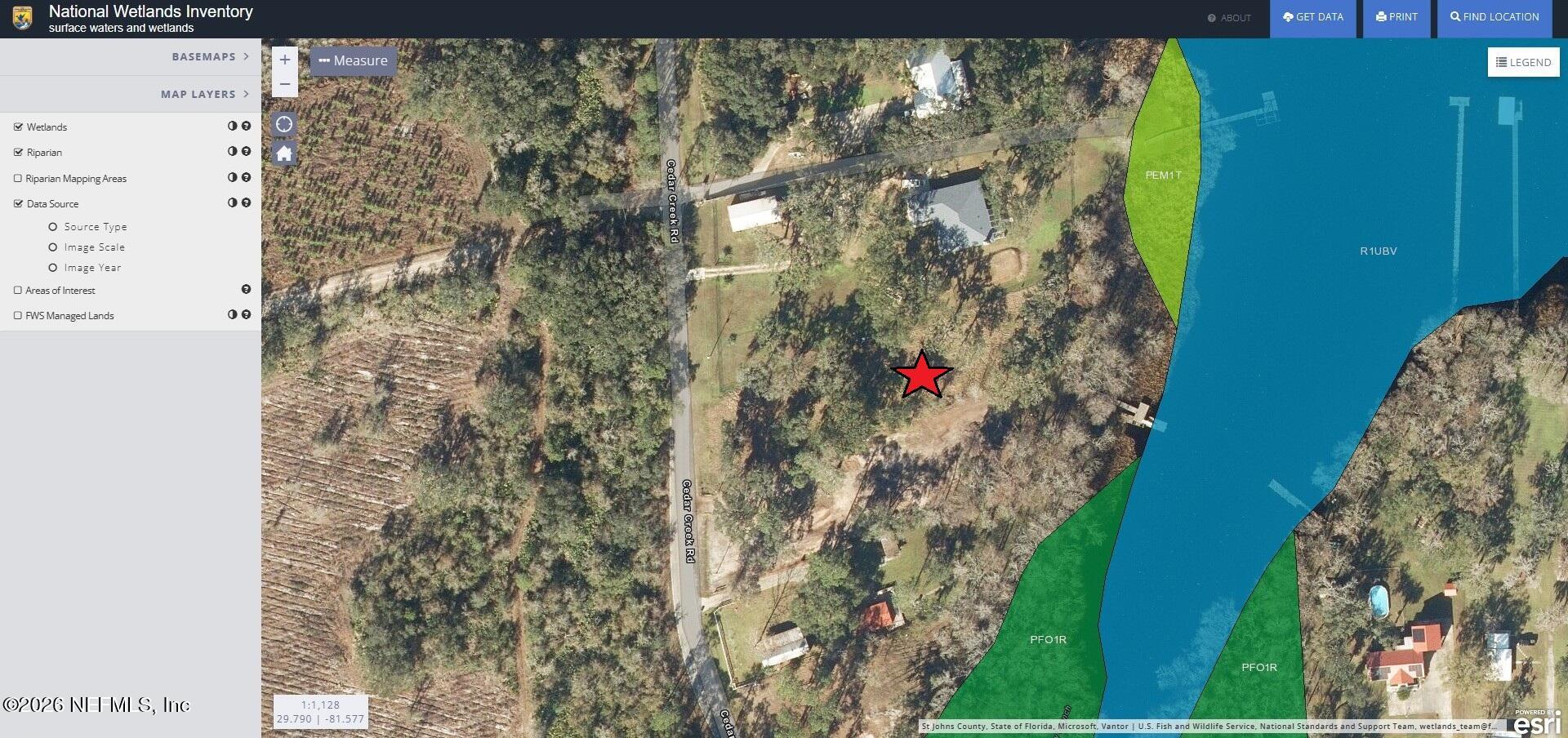Collapse the MAP LAYERS panel
The width and height of the screenshot is (1568, 738).
[204, 94]
